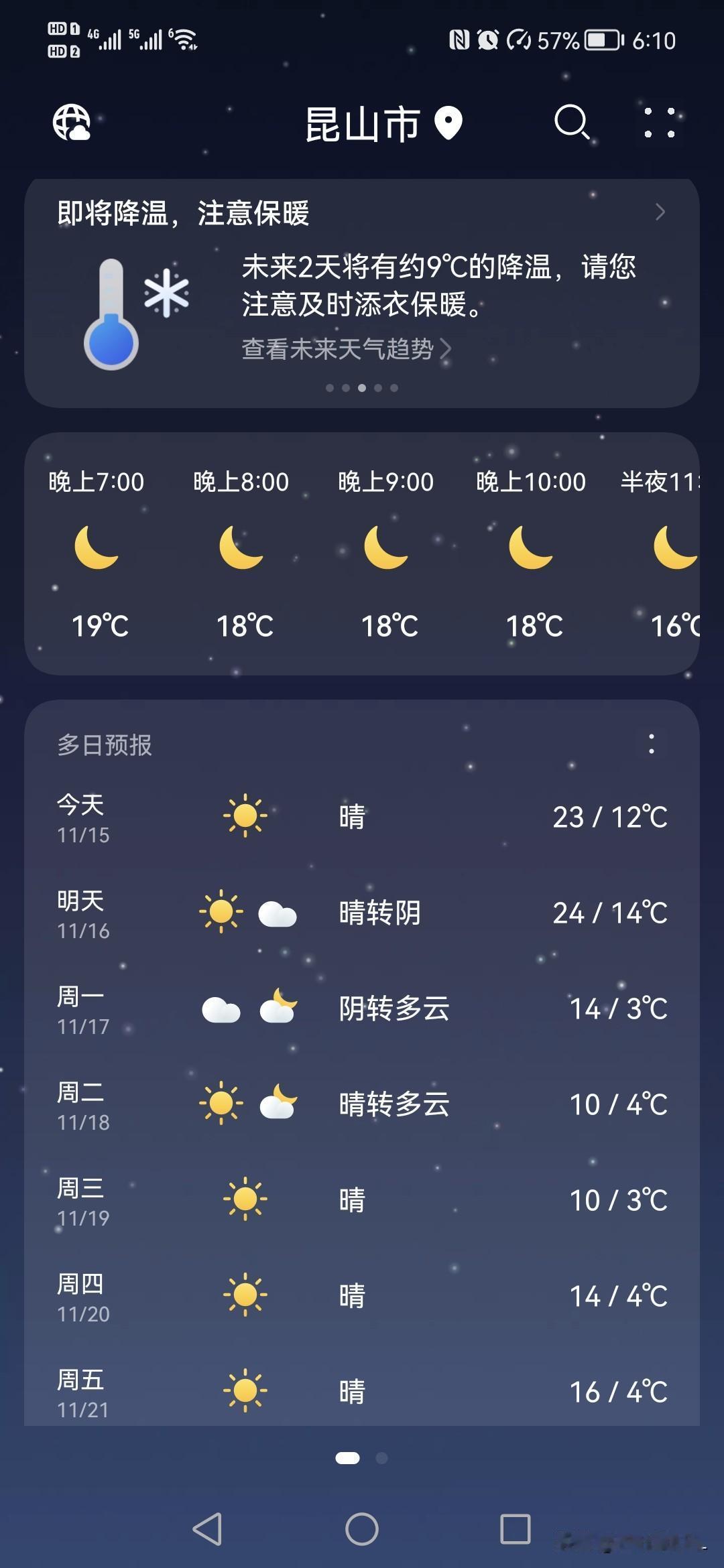The height and width of the screenshot is (1568, 724).
Task: Tap the third alert page indicator dot
Action: pos(362,387)
